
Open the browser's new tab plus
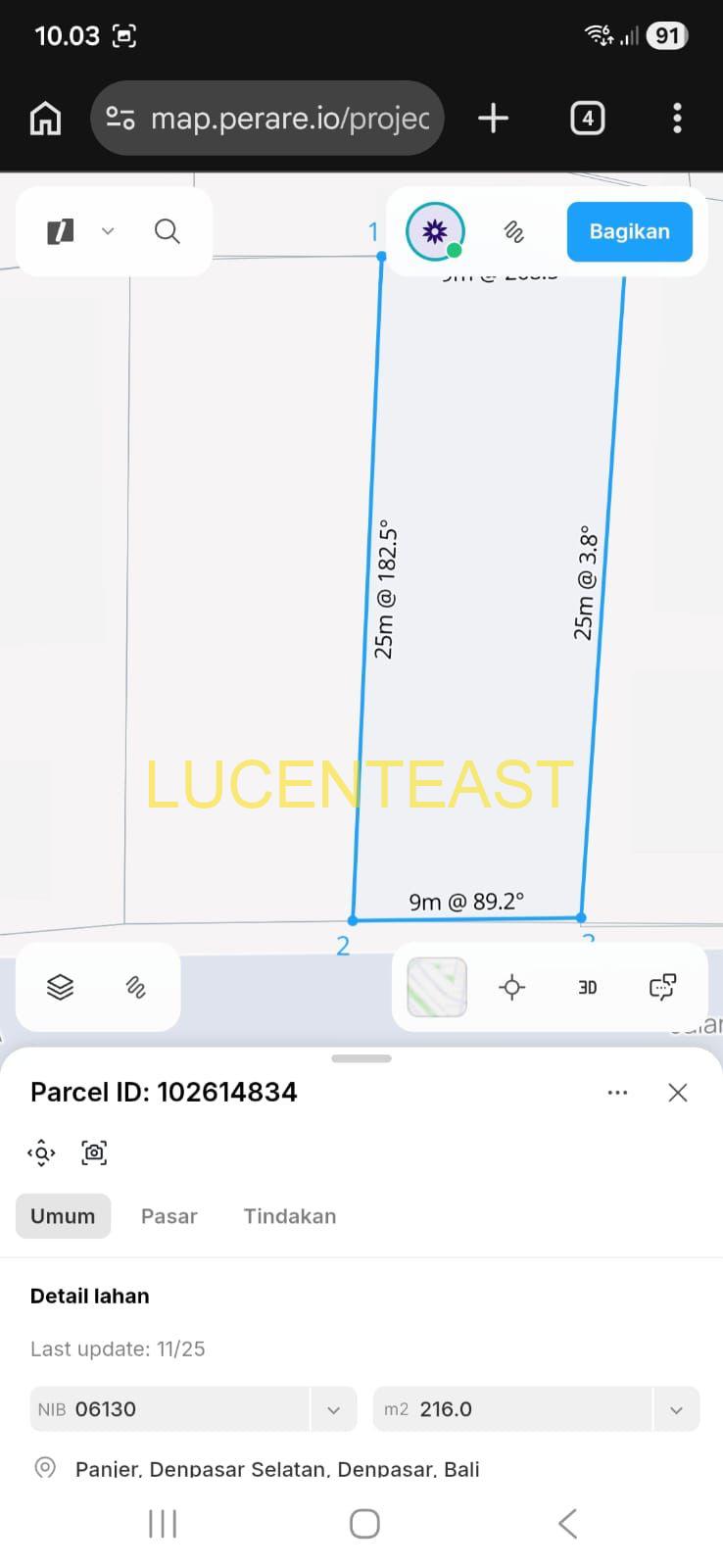[493, 119]
